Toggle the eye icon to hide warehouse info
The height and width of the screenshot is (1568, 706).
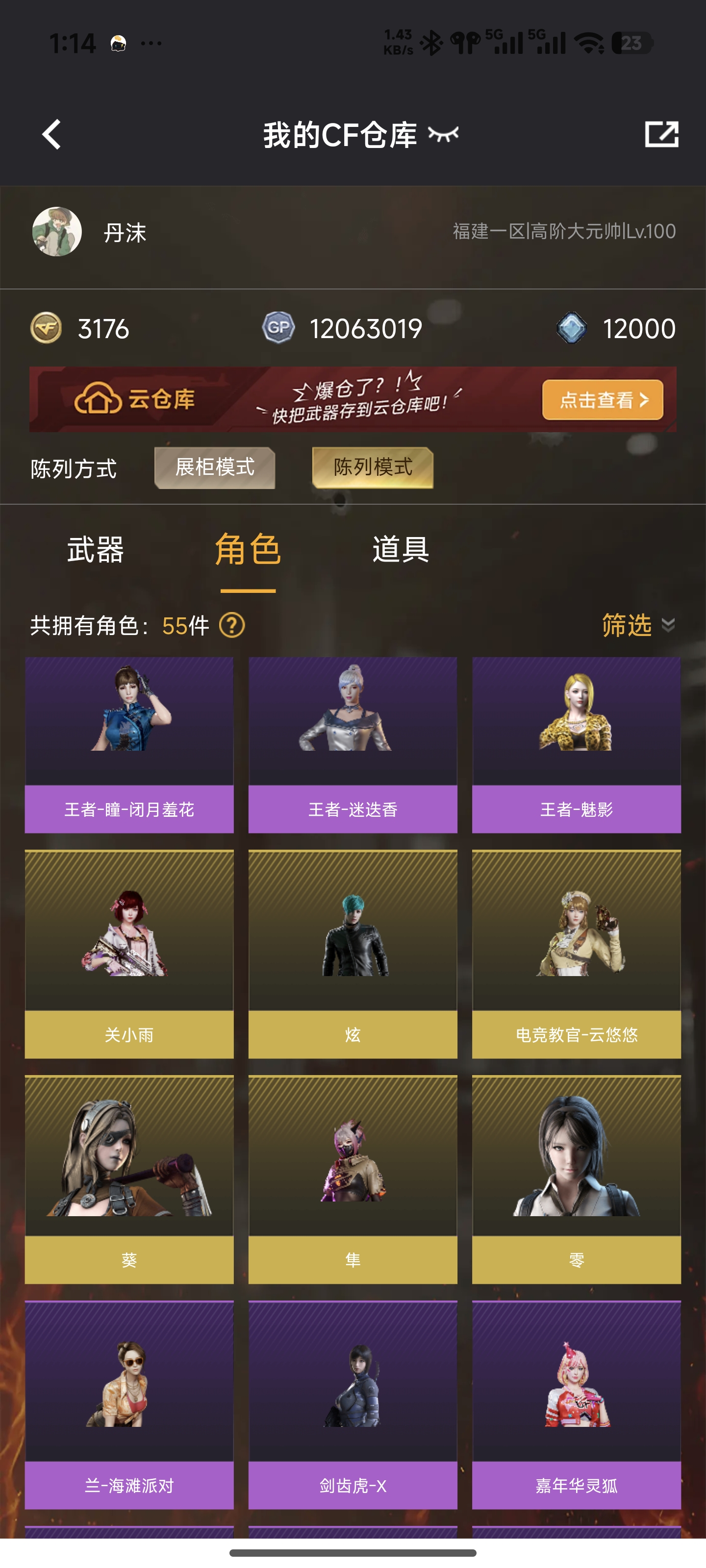443,134
